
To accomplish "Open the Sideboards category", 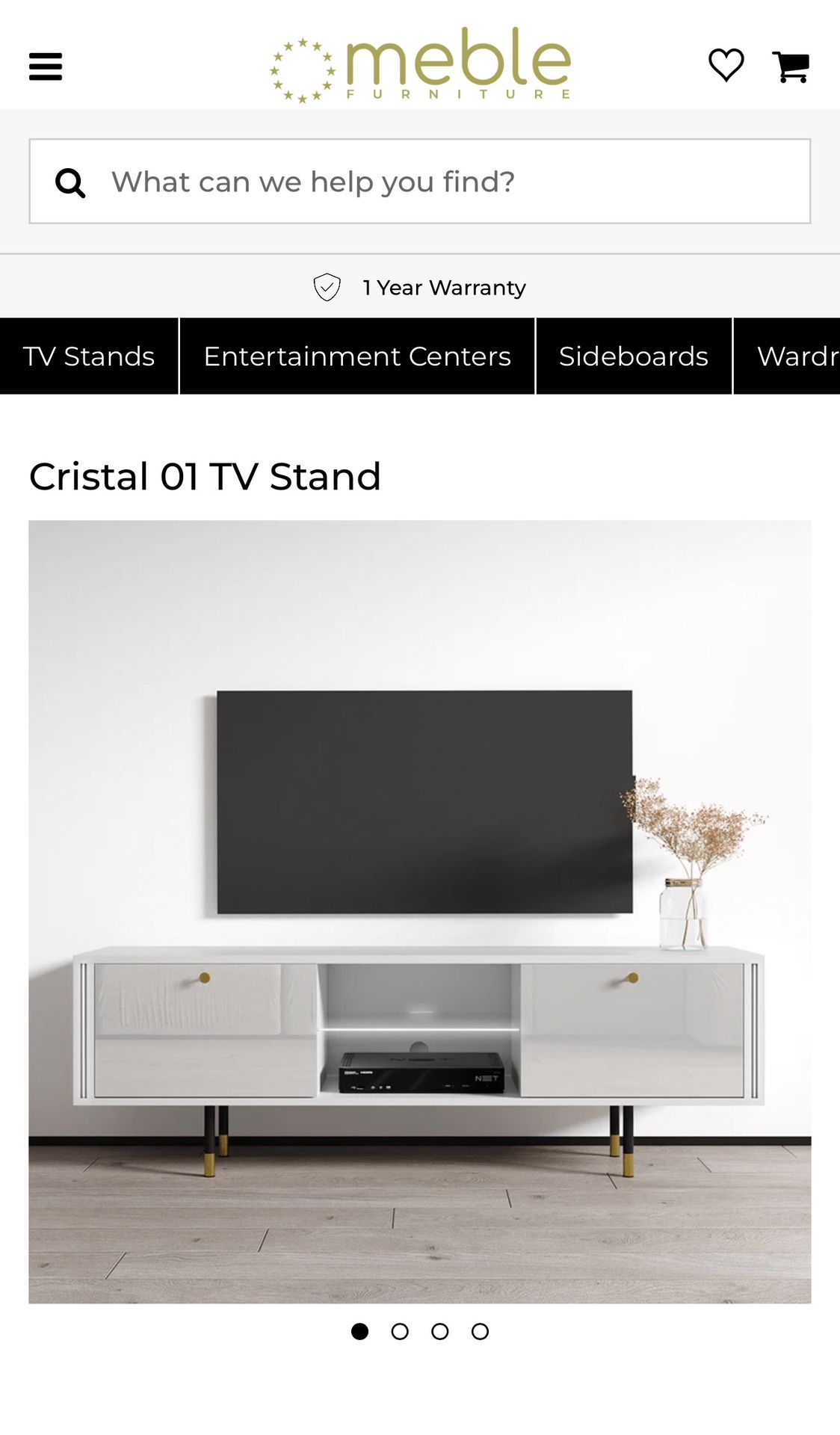I will 634,356.
